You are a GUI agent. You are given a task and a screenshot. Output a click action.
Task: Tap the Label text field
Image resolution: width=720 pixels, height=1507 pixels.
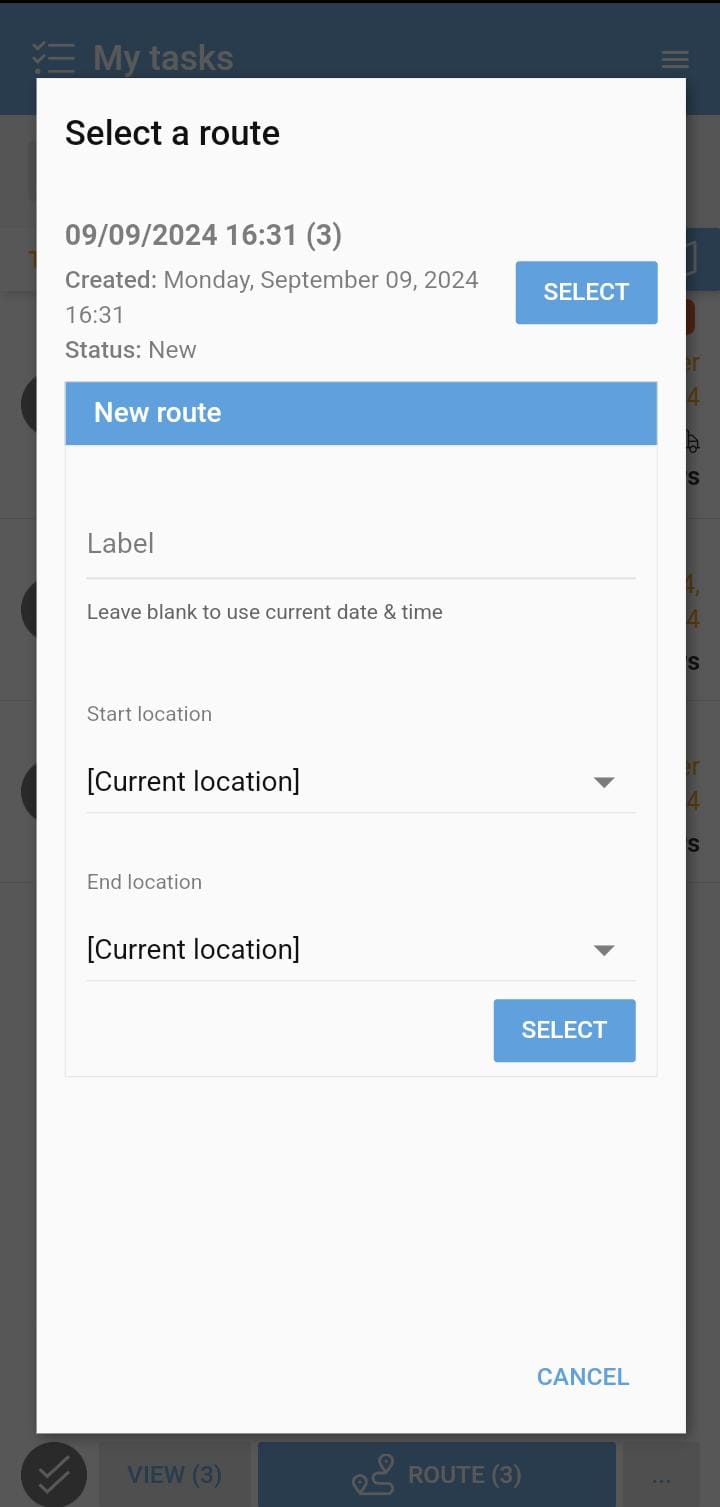[360, 544]
